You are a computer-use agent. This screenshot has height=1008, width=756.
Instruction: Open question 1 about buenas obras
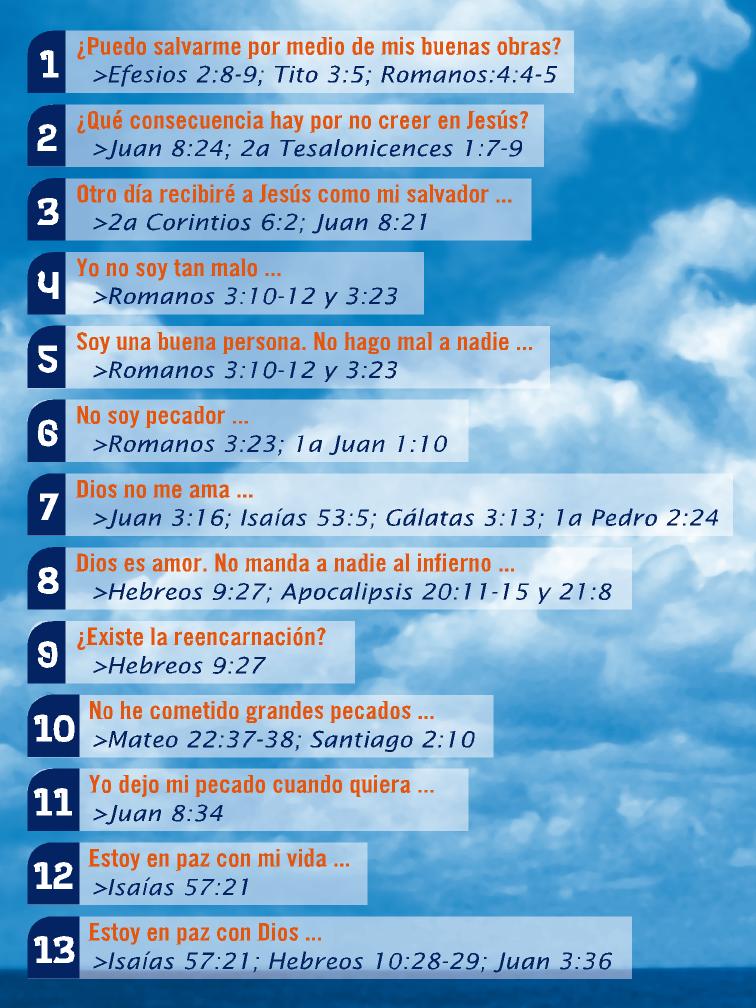[x=318, y=61]
